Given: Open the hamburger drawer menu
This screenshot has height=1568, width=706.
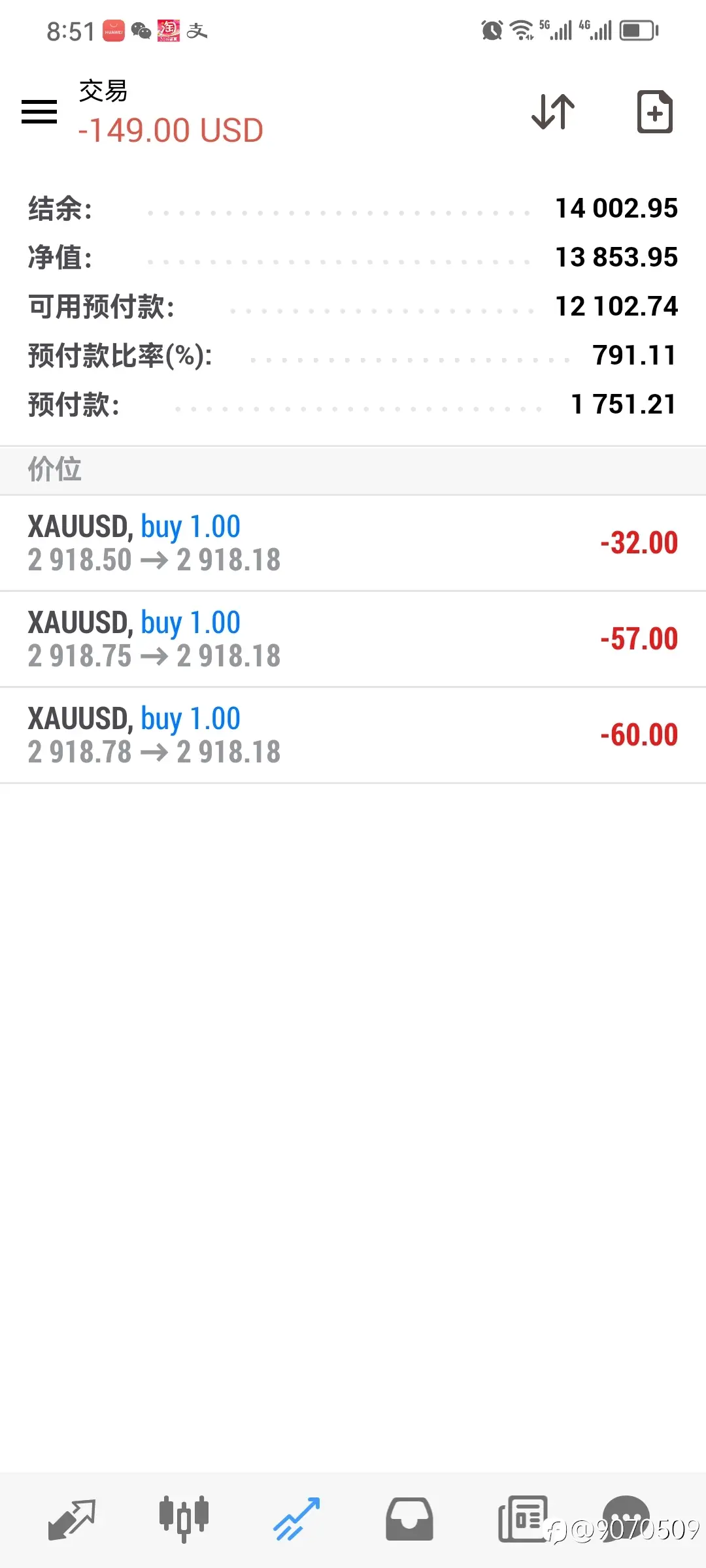Looking at the screenshot, I should [x=39, y=112].
